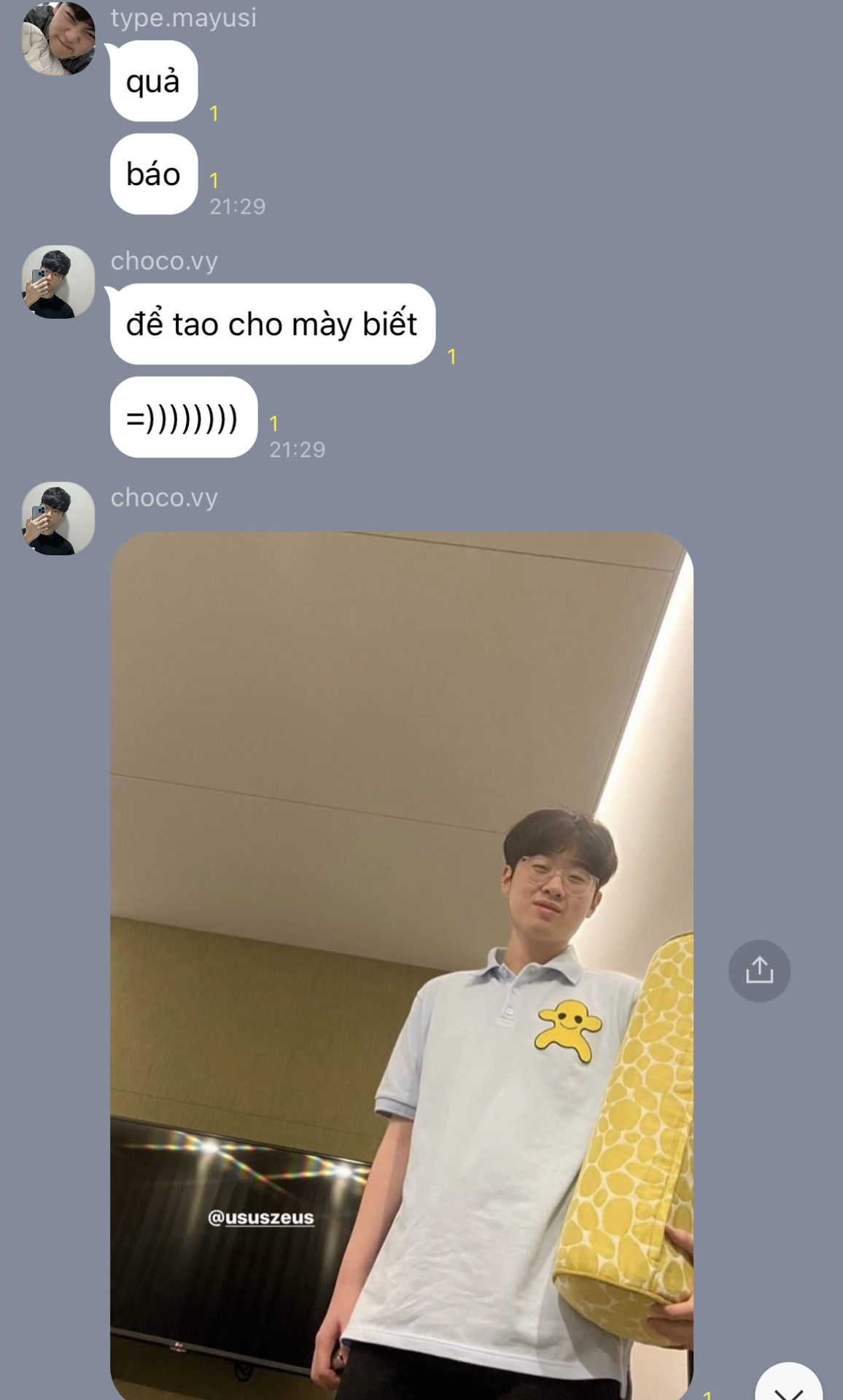Open choco.vy's avatar next to the text messages
The width and height of the screenshot is (843, 1400).
pos(58,281)
